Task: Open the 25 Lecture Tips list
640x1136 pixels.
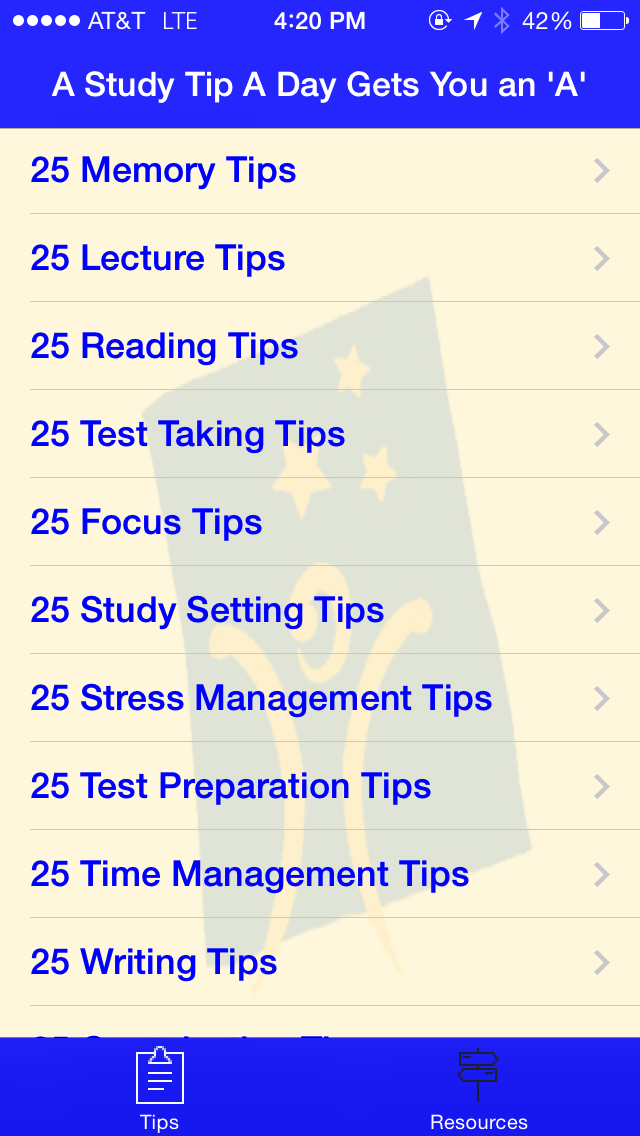Action: pyautogui.click(x=320, y=258)
